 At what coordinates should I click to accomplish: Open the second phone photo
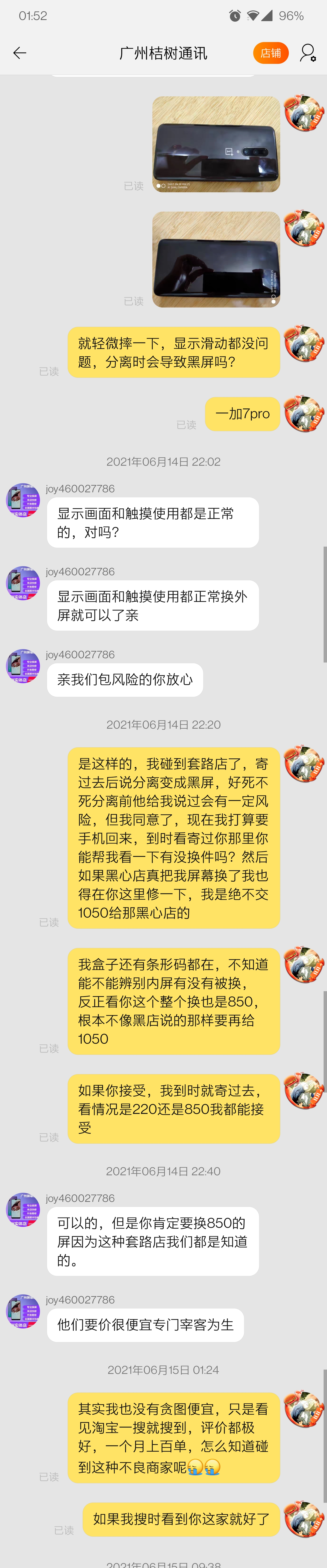click(216, 259)
